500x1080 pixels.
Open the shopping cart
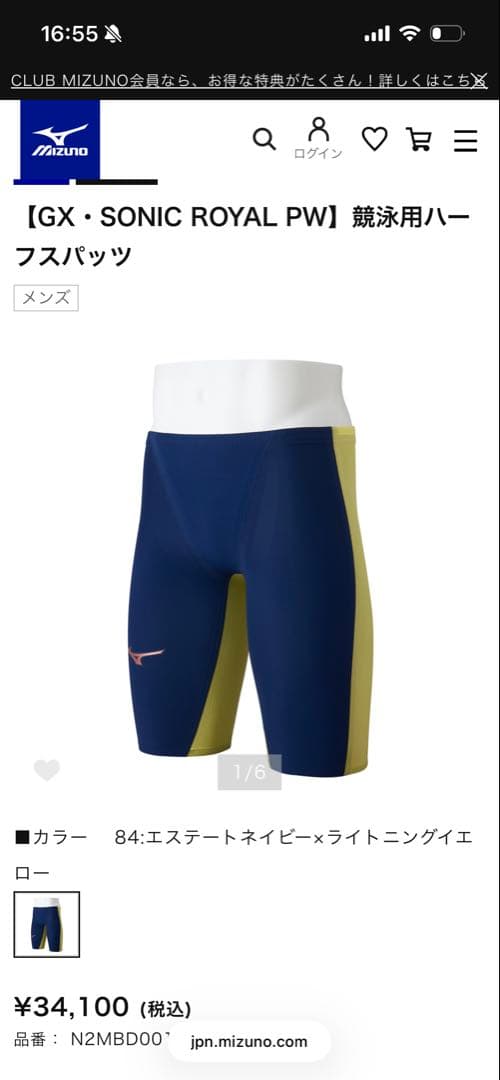(x=419, y=139)
